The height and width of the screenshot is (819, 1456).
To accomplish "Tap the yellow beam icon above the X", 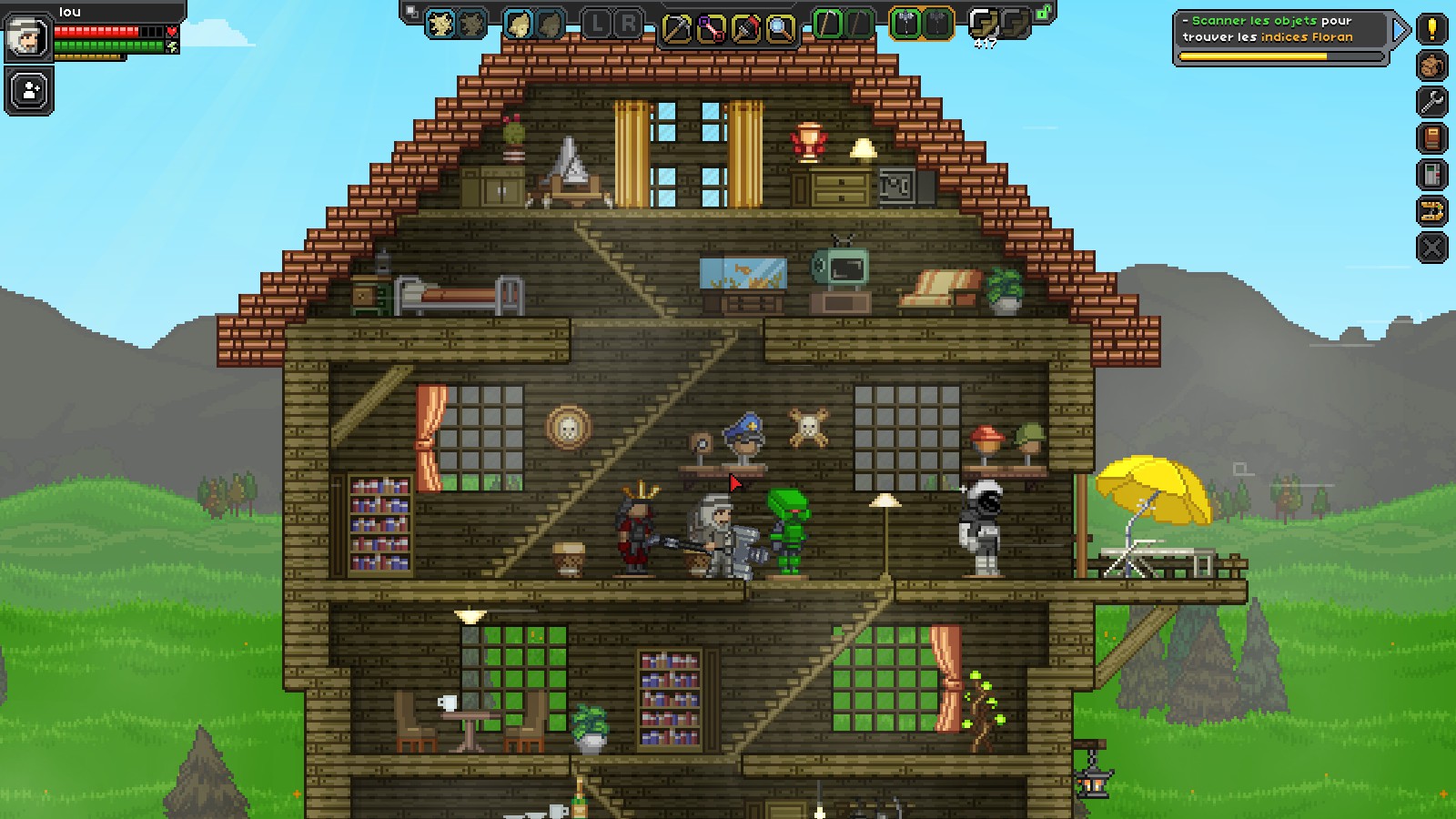I will pos(1432,211).
